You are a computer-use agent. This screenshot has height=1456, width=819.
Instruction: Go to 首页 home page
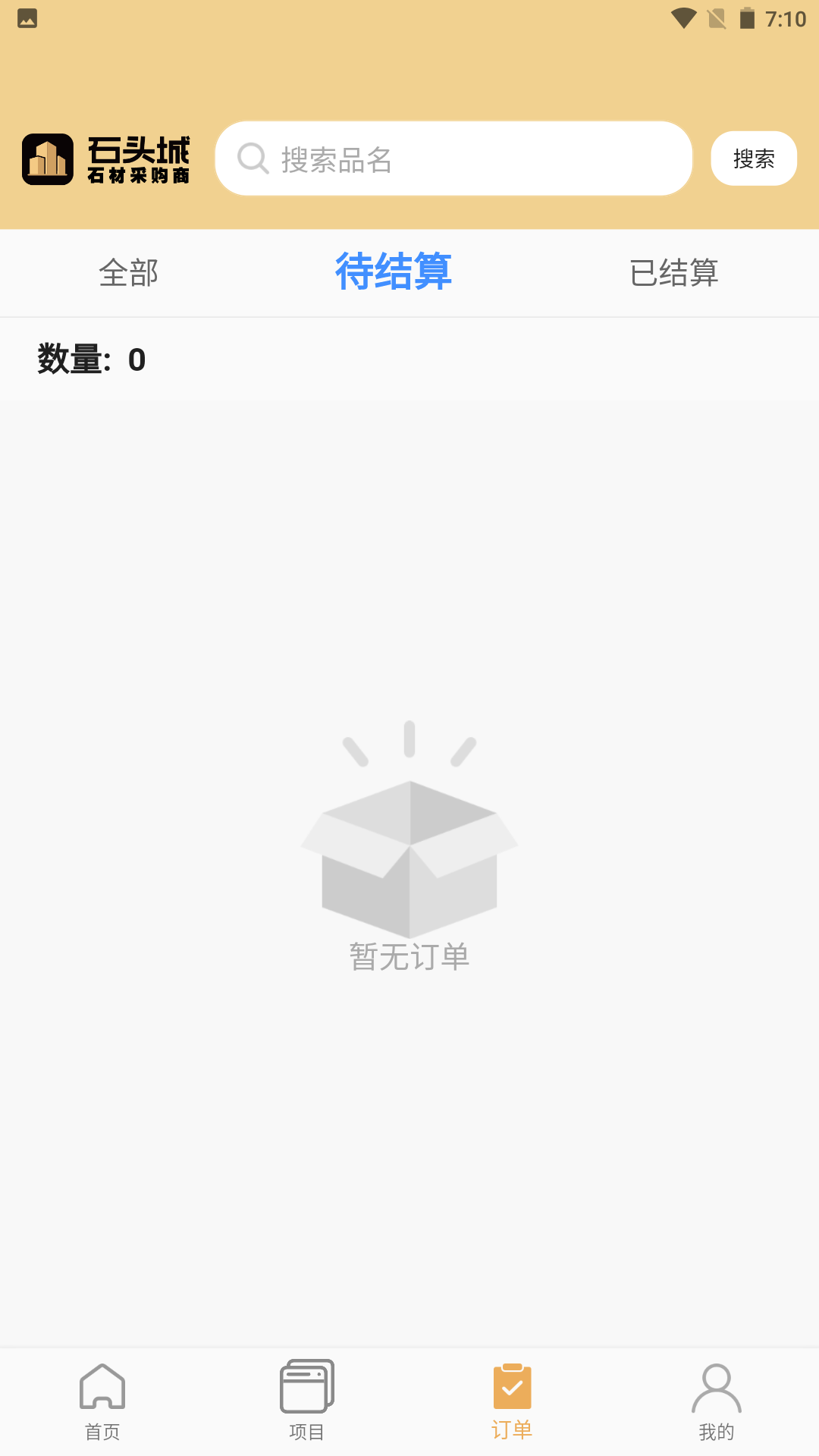pyautogui.click(x=102, y=1401)
